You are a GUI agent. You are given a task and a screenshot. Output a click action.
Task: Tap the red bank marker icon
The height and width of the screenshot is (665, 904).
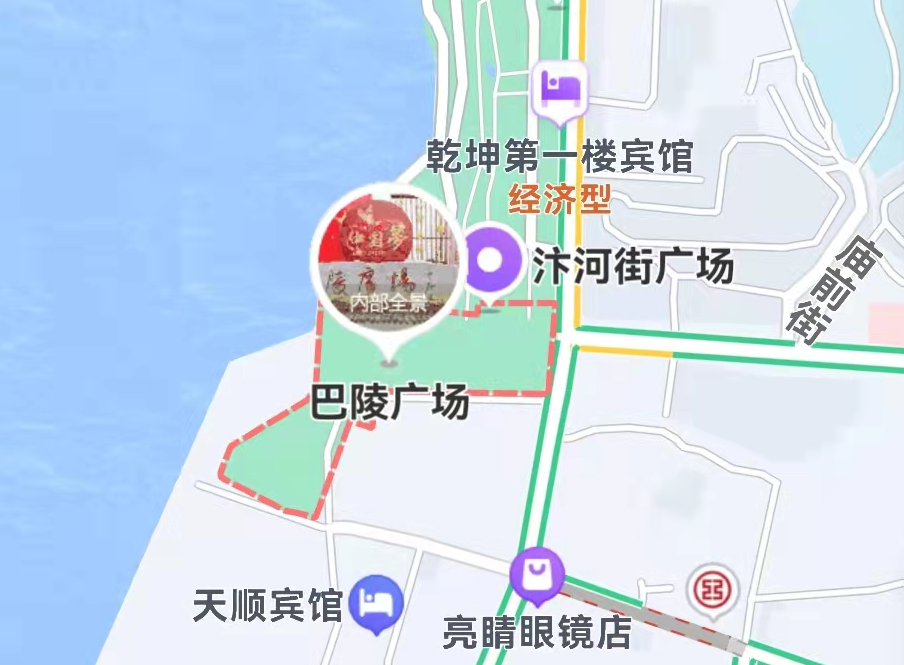(x=714, y=590)
